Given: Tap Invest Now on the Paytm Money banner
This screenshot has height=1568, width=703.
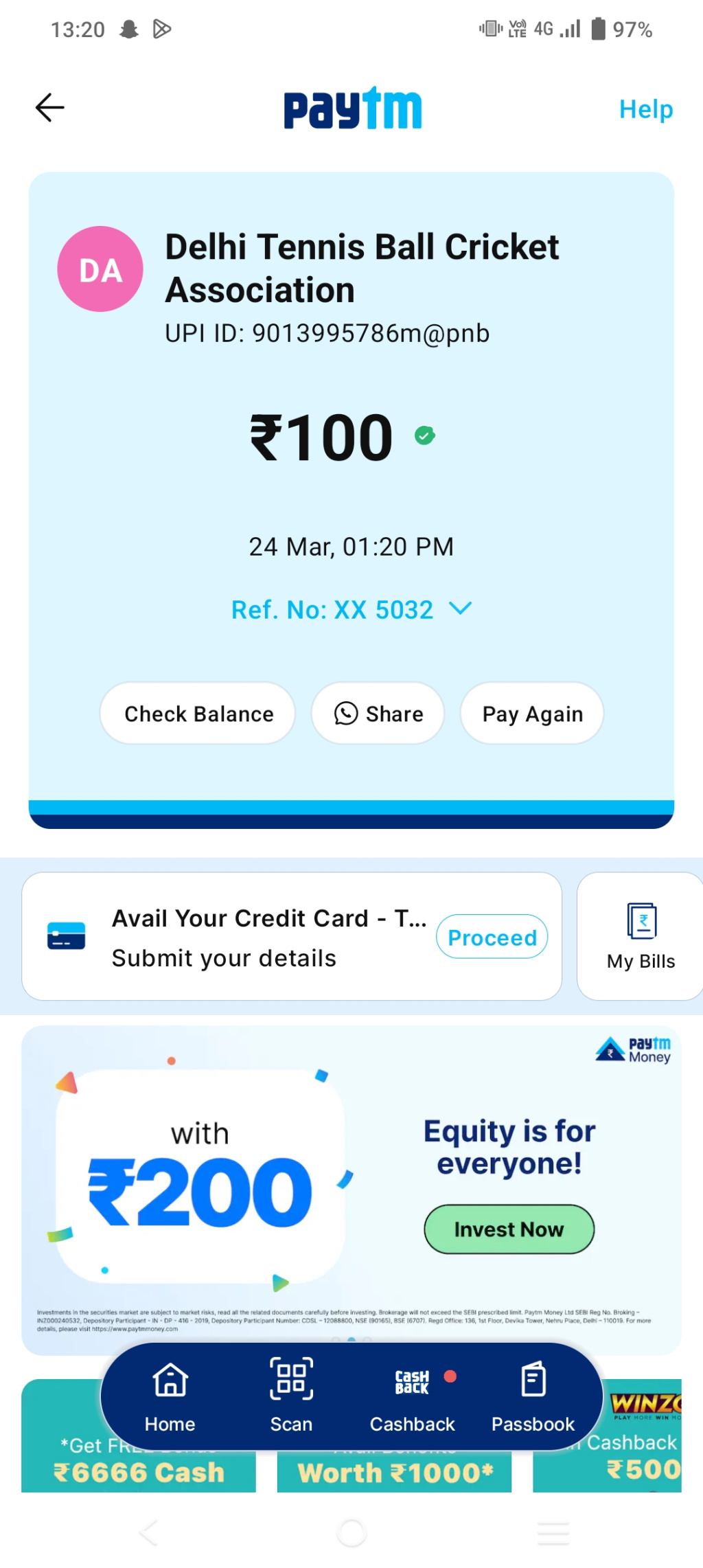Looking at the screenshot, I should click(x=509, y=1229).
